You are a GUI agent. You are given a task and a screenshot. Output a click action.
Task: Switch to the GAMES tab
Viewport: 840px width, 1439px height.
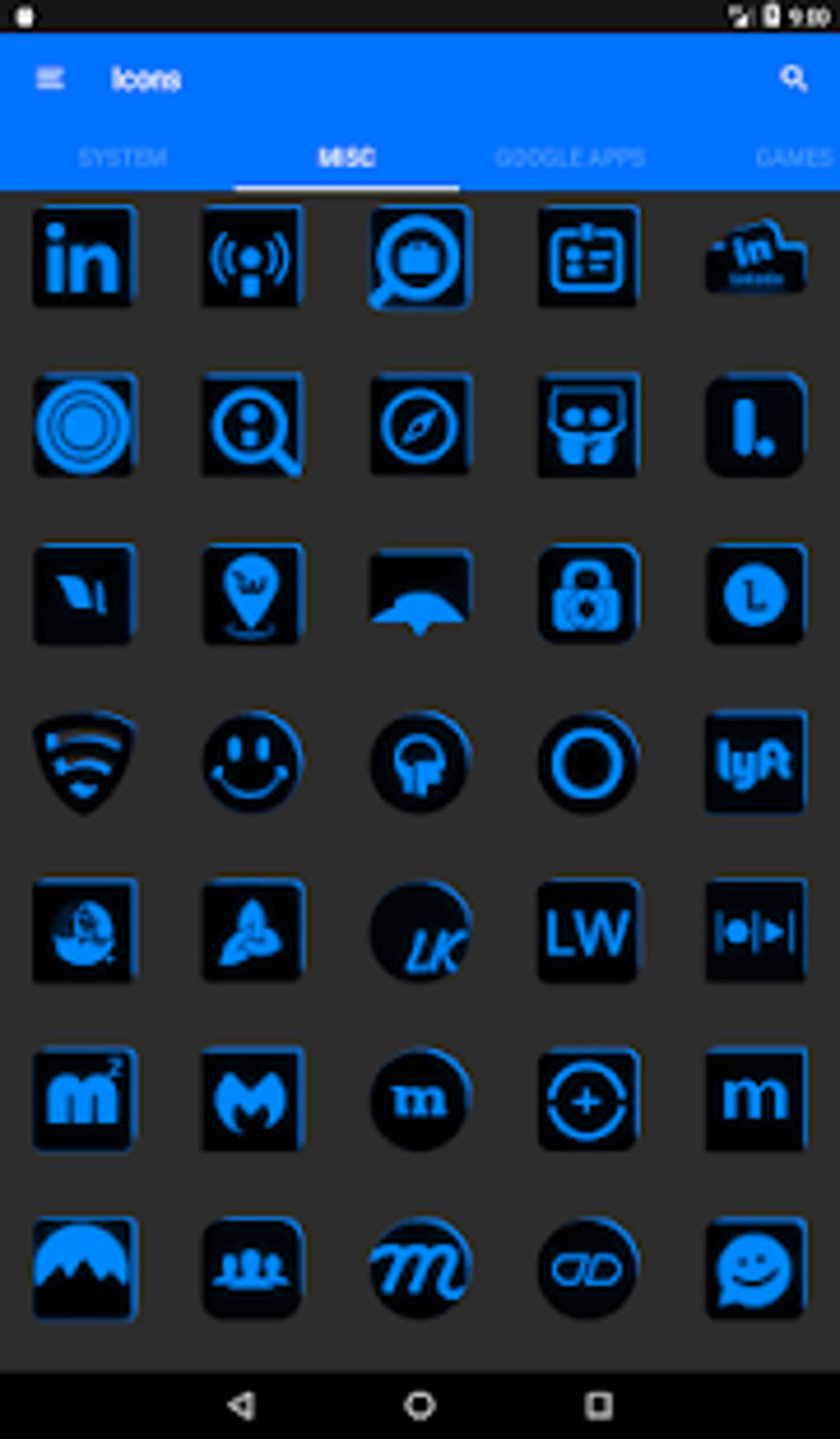(795, 157)
